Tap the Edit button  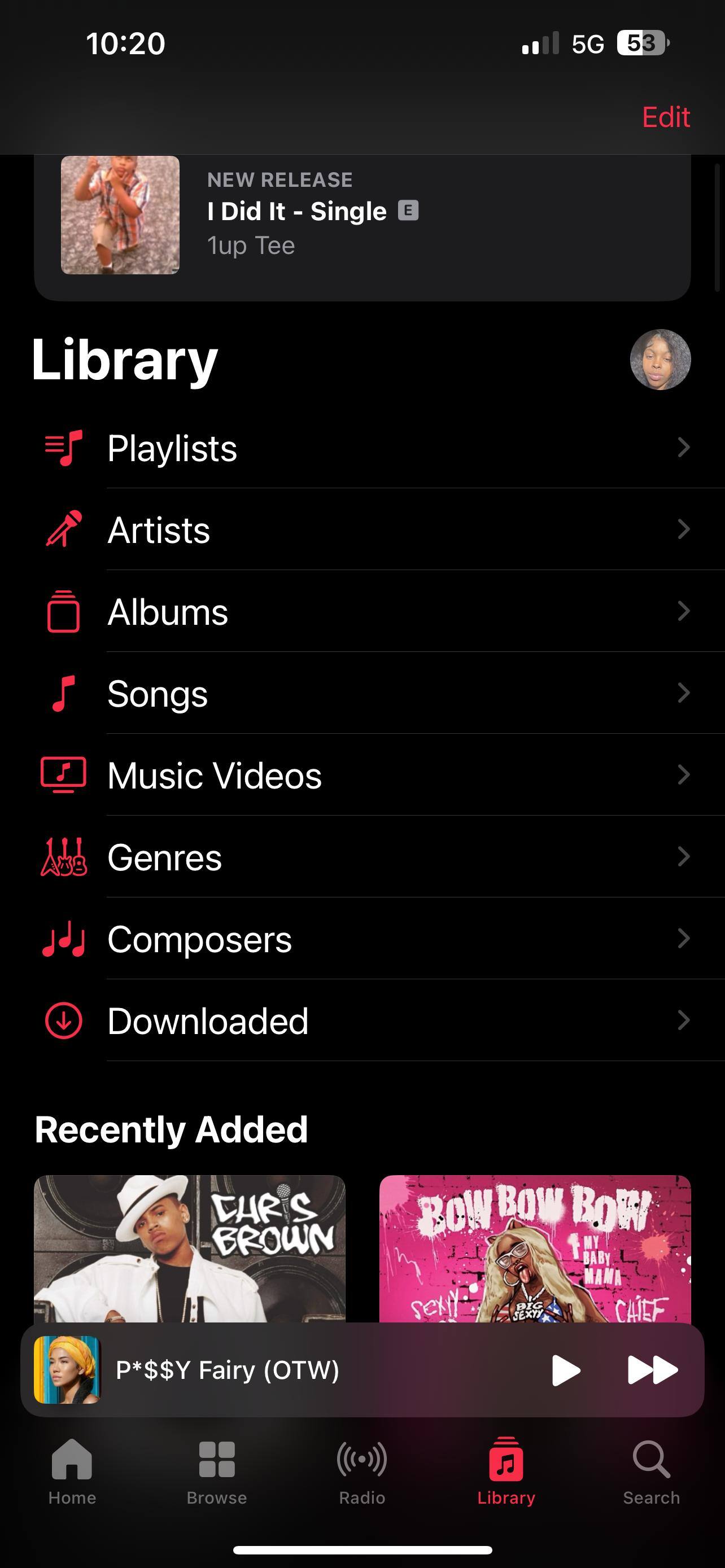(665, 117)
